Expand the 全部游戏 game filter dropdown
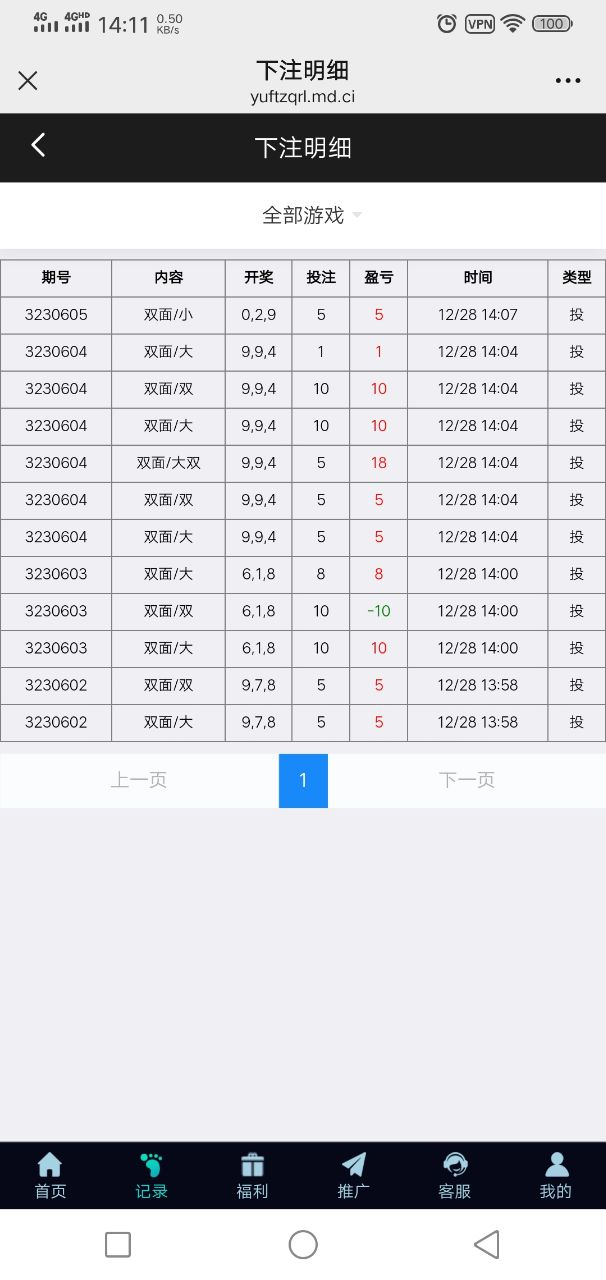Viewport: 606px width, 1280px height. click(311, 215)
